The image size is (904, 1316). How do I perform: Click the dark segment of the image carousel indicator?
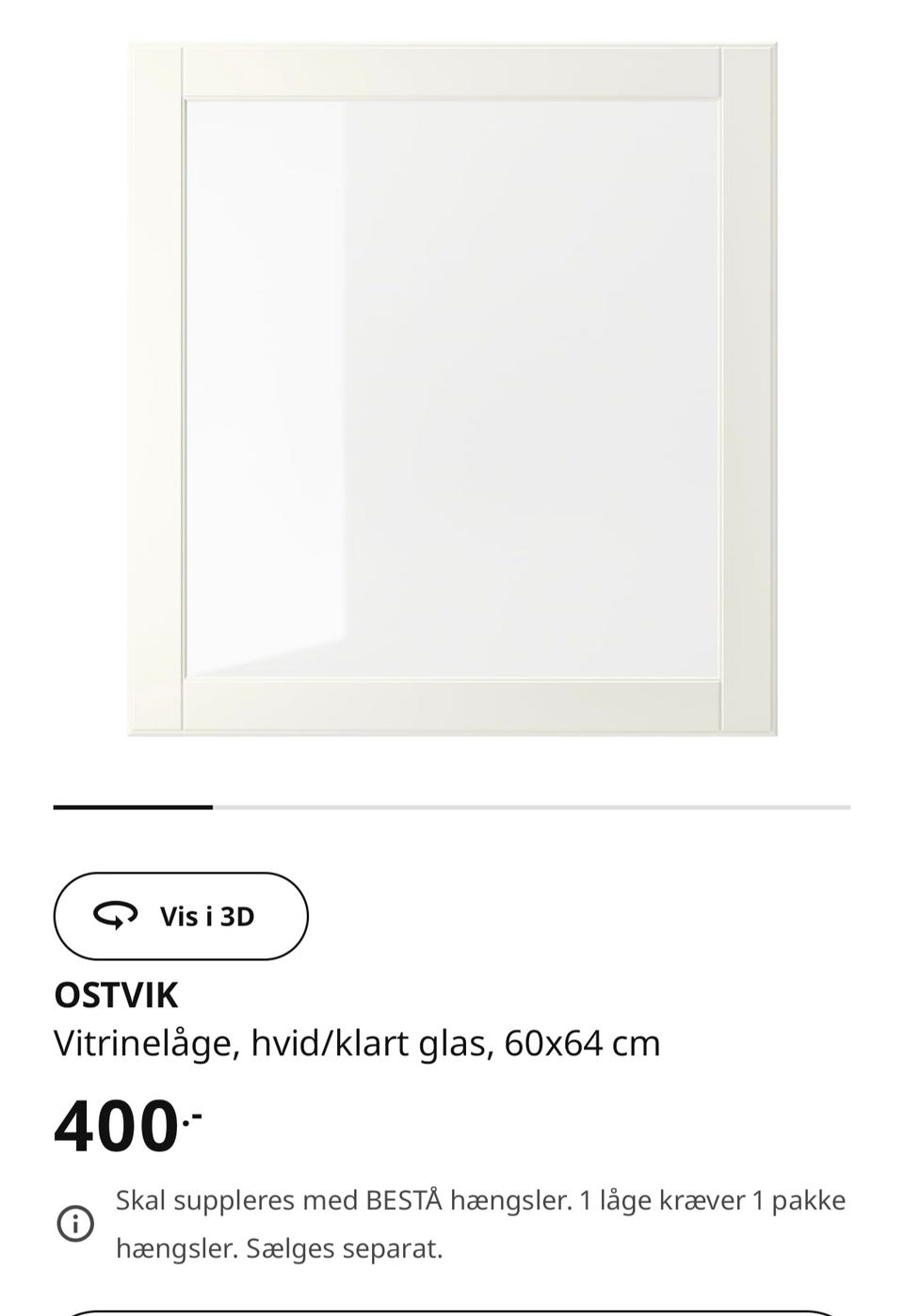pyautogui.click(x=132, y=806)
